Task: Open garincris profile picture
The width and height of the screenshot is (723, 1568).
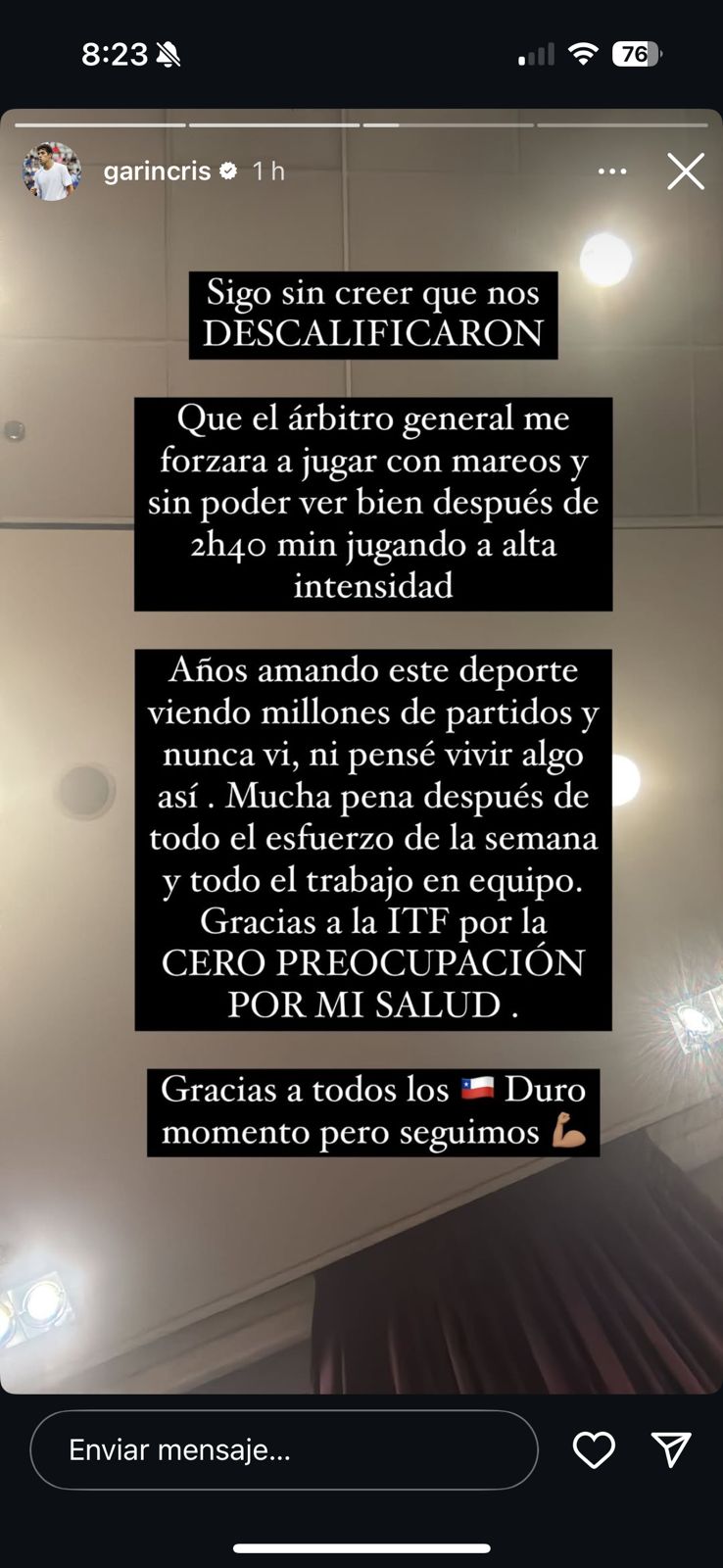Action: pyautogui.click(x=51, y=171)
